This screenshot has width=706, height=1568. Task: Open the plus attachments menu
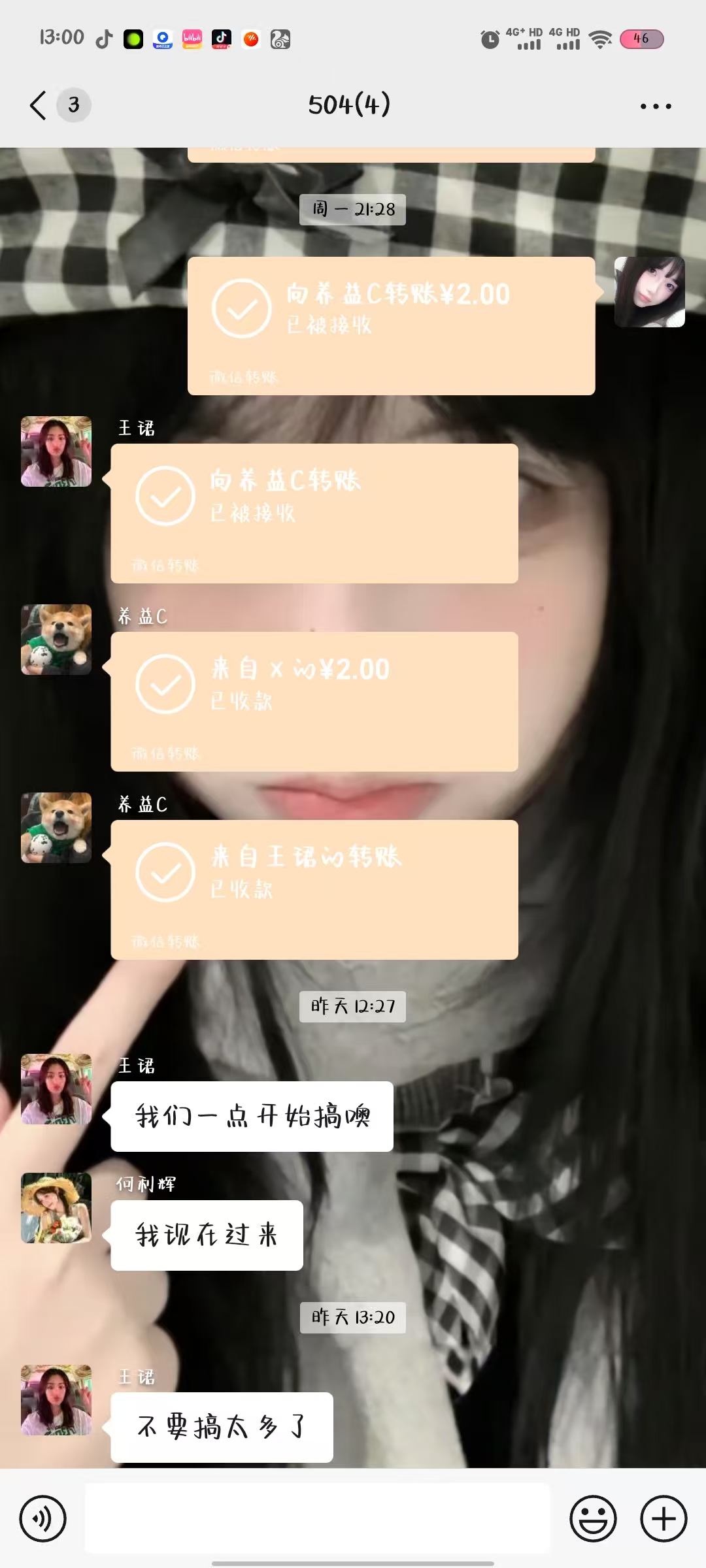(x=664, y=1518)
